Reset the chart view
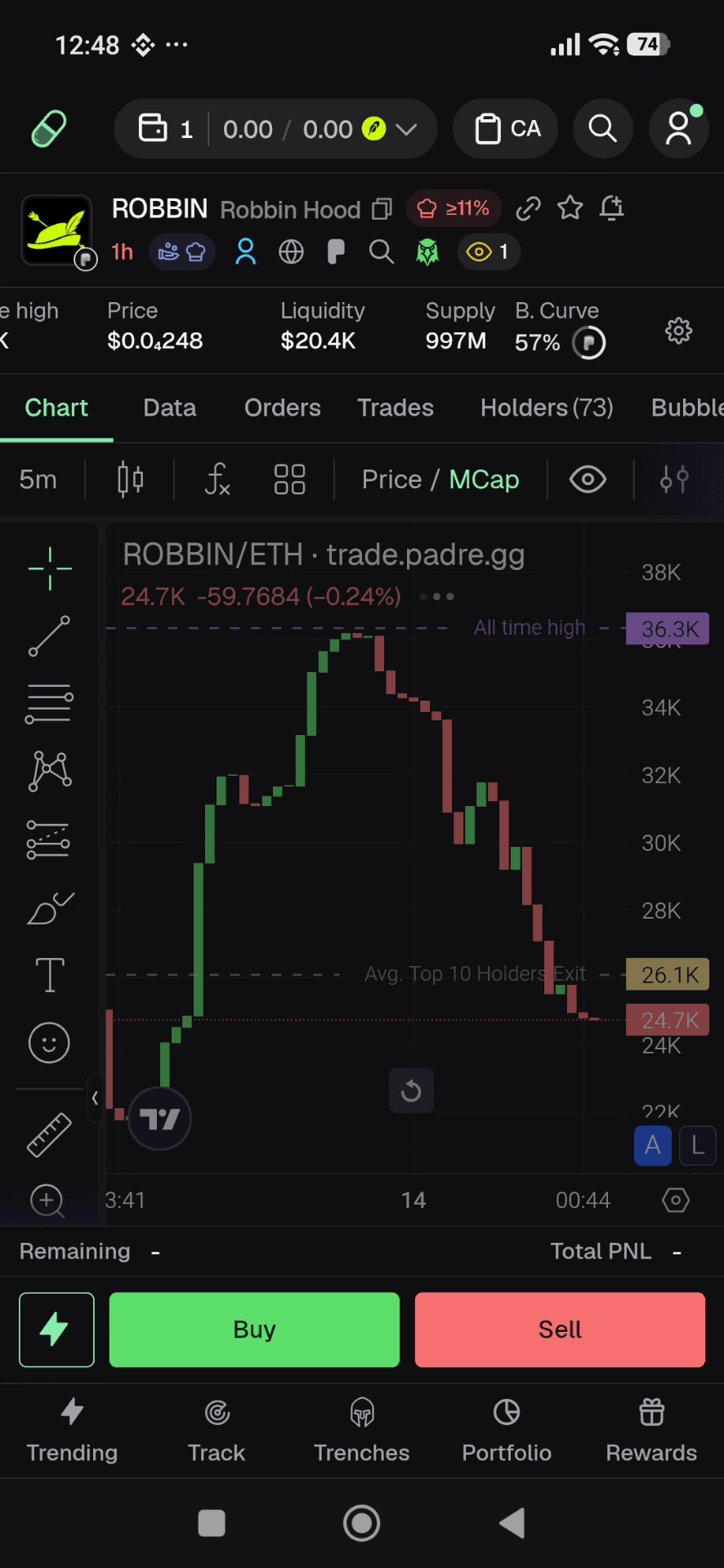 [411, 1090]
